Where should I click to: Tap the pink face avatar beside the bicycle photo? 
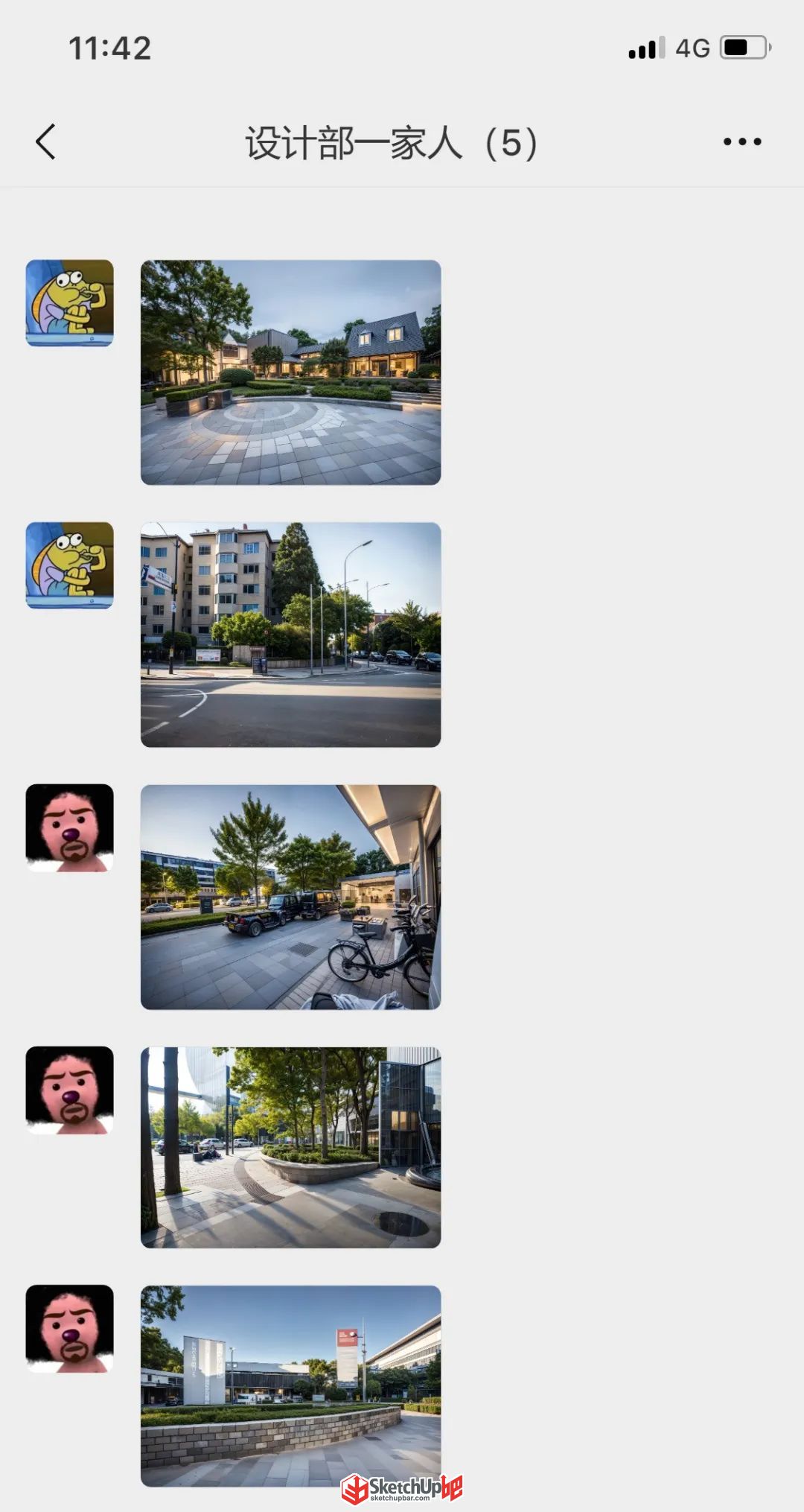70,828
